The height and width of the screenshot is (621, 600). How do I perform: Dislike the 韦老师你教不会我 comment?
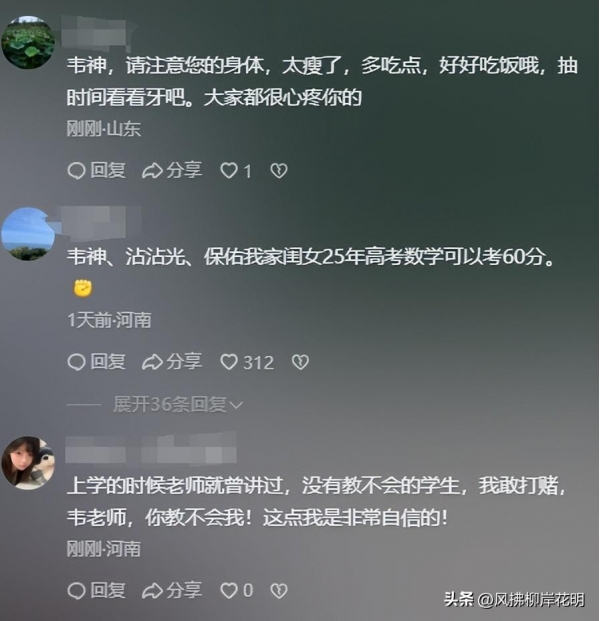coord(279,590)
